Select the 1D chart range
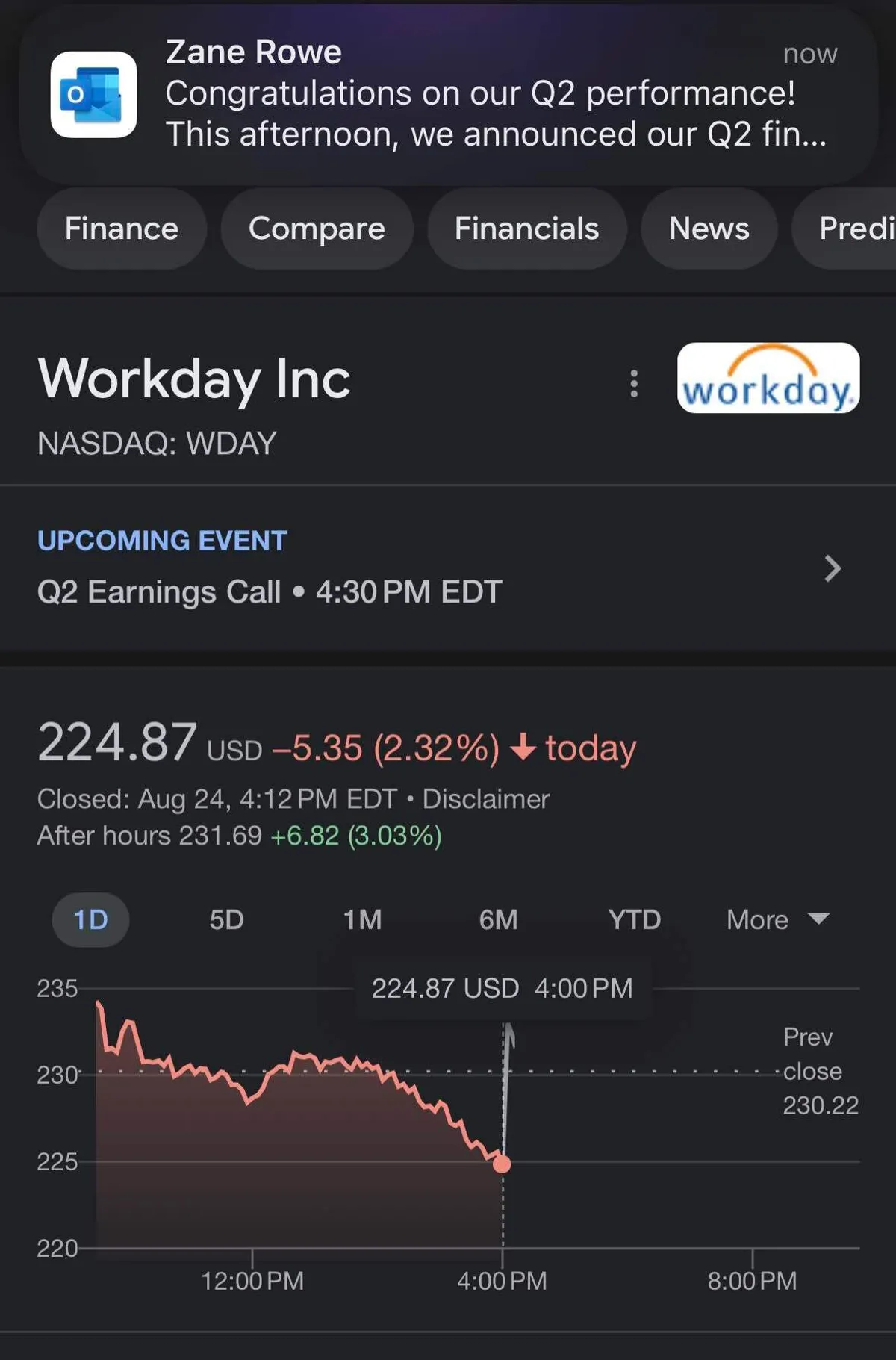This screenshot has height=1360, width=896. coord(90,919)
